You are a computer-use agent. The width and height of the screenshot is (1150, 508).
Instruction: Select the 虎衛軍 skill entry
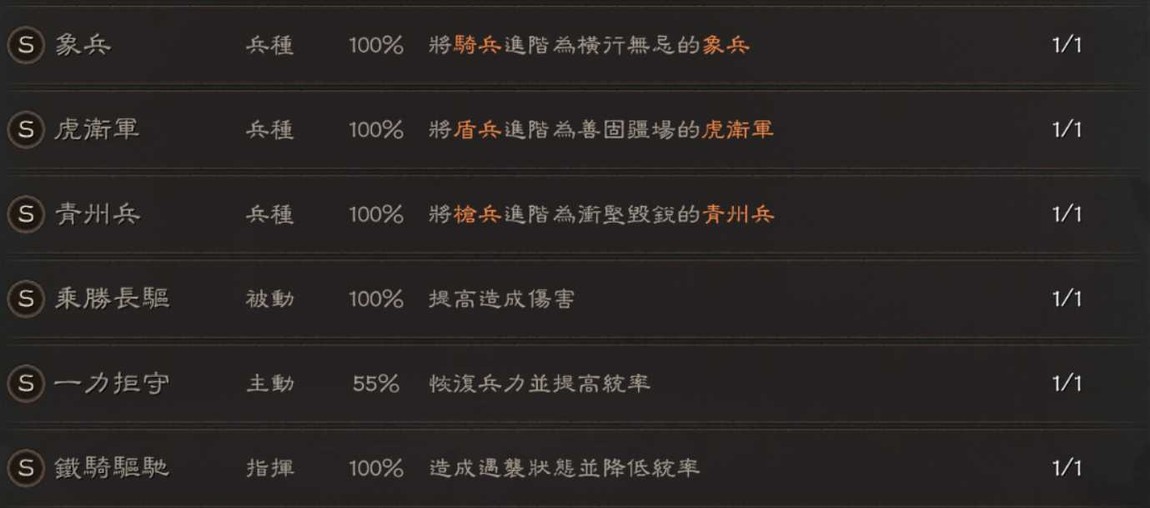pos(96,130)
